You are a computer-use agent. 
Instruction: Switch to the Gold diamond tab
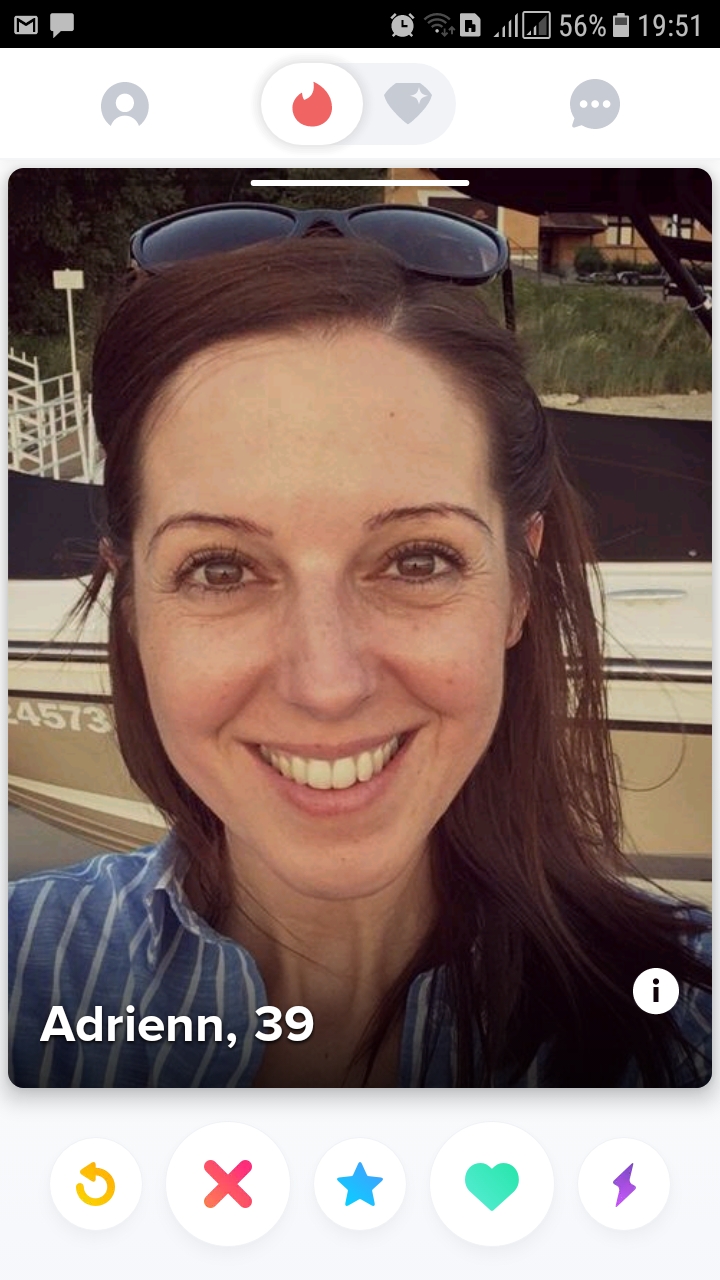[x=407, y=104]
